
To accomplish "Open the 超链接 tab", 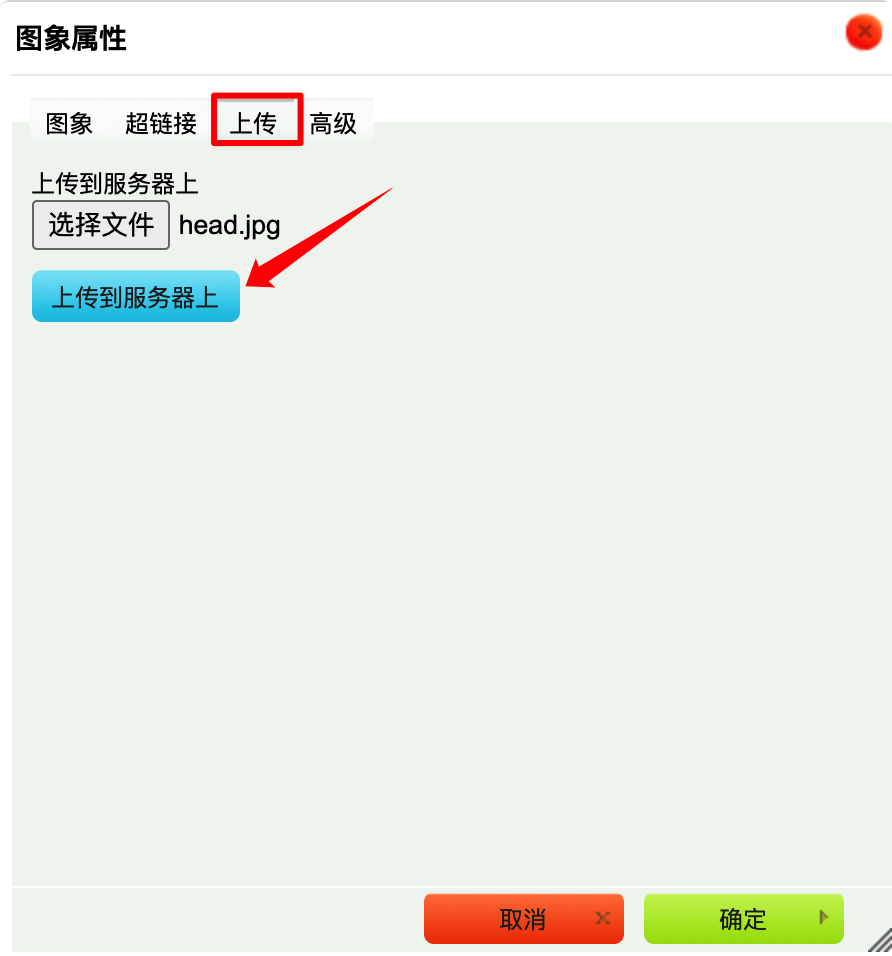I will point(160,124).
